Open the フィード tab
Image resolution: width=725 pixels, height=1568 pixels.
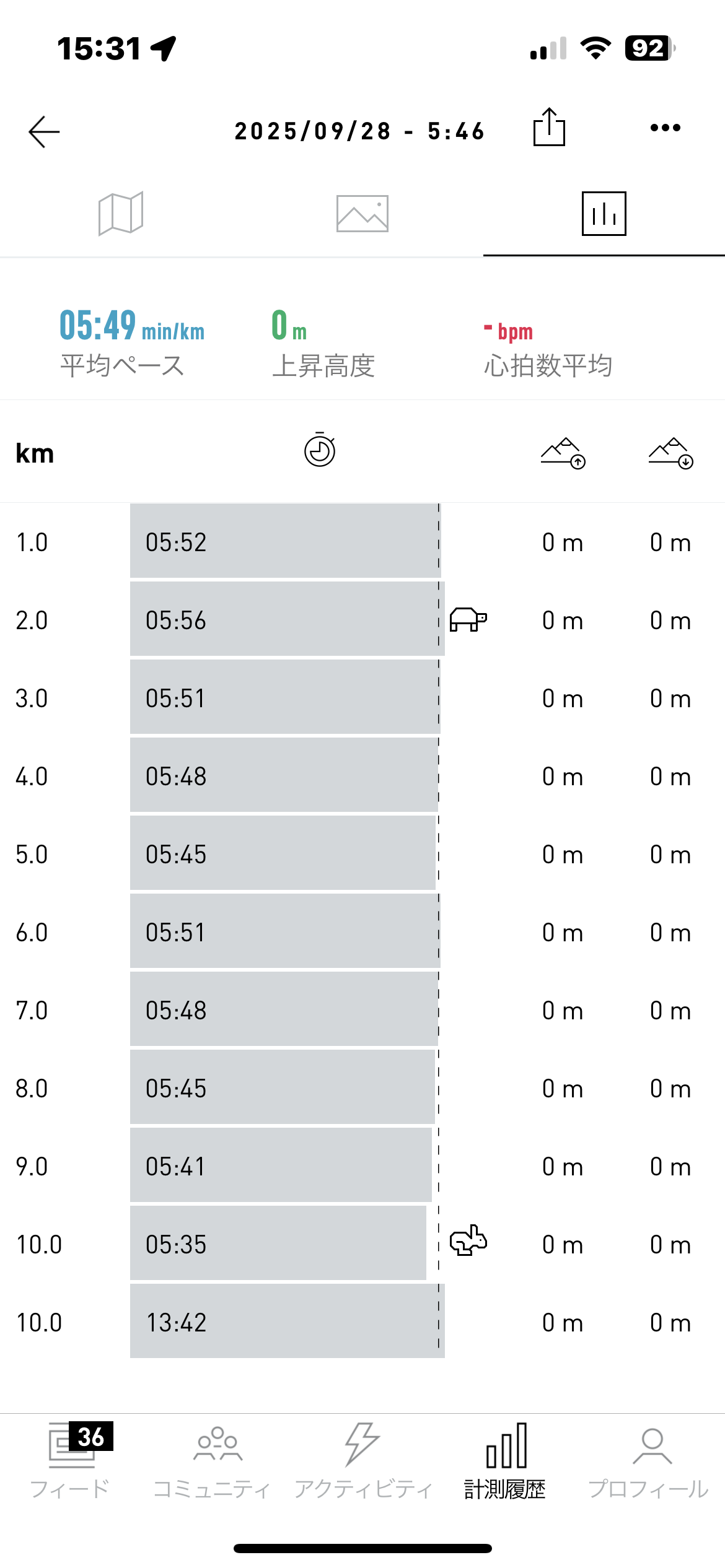pyautogui.click(x=71, y=1461)
